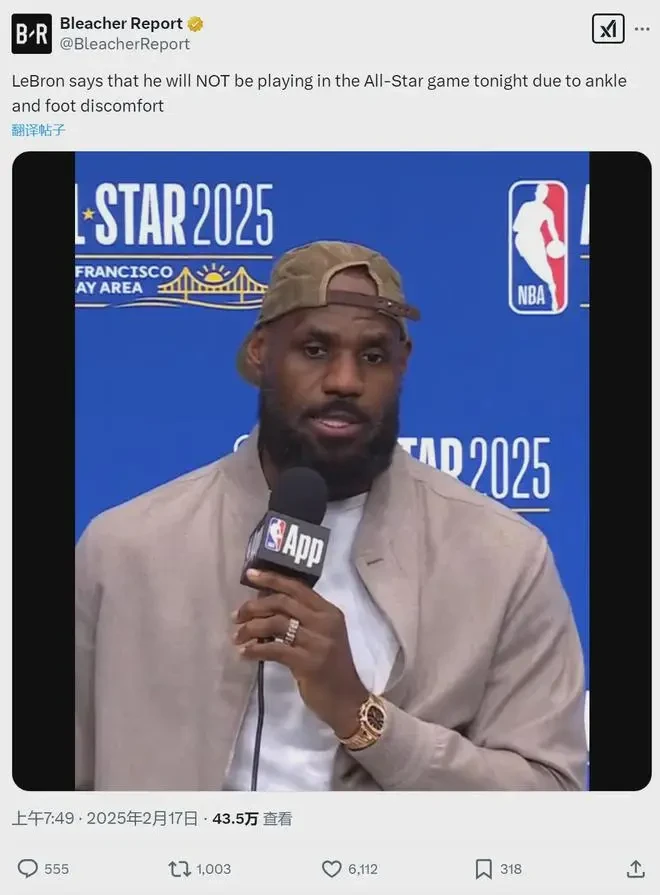660x895 pixels.
Task: Reply to the post via comment icon
Action: (x=28, y=868)
